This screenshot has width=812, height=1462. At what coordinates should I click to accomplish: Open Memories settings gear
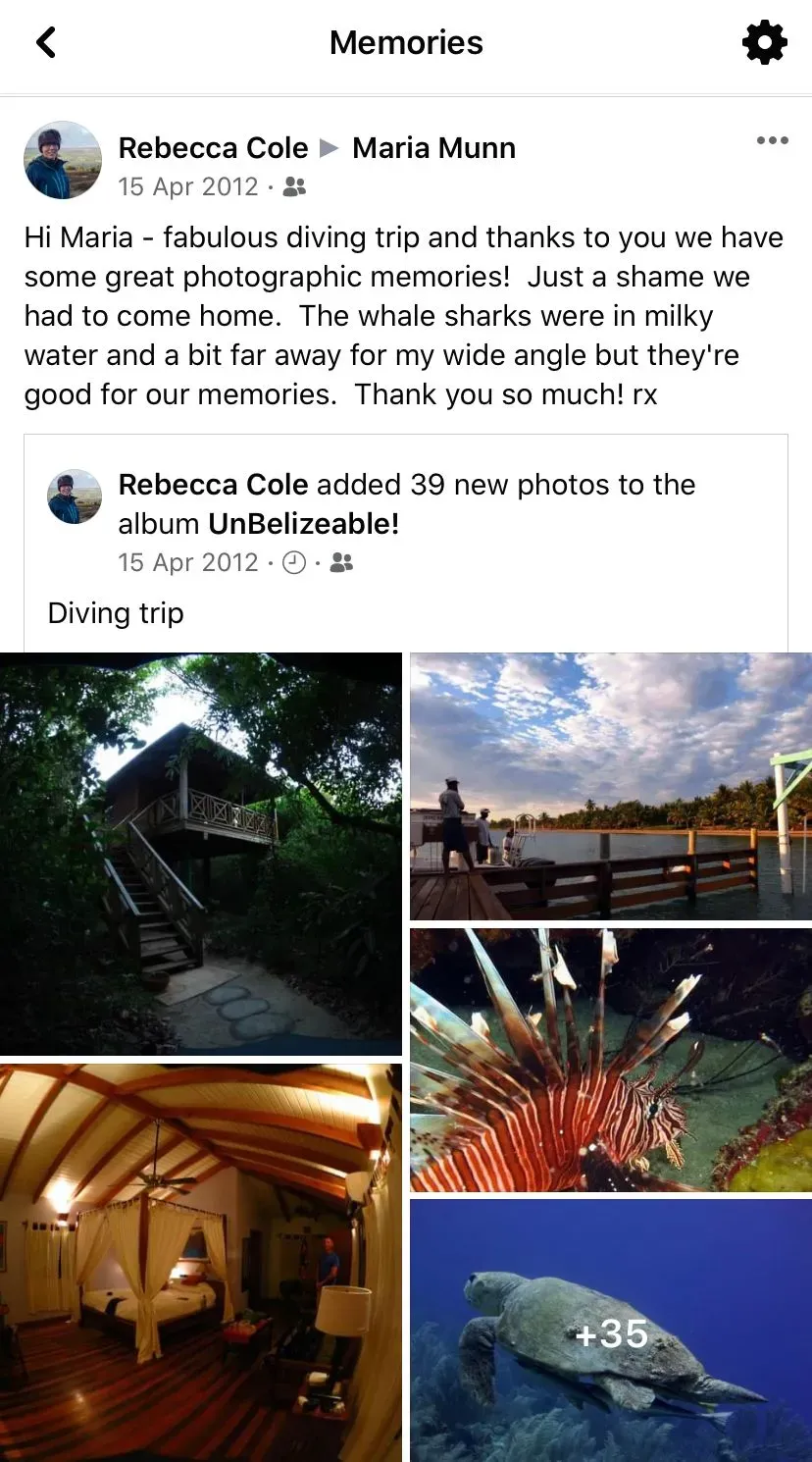[764, 43]
